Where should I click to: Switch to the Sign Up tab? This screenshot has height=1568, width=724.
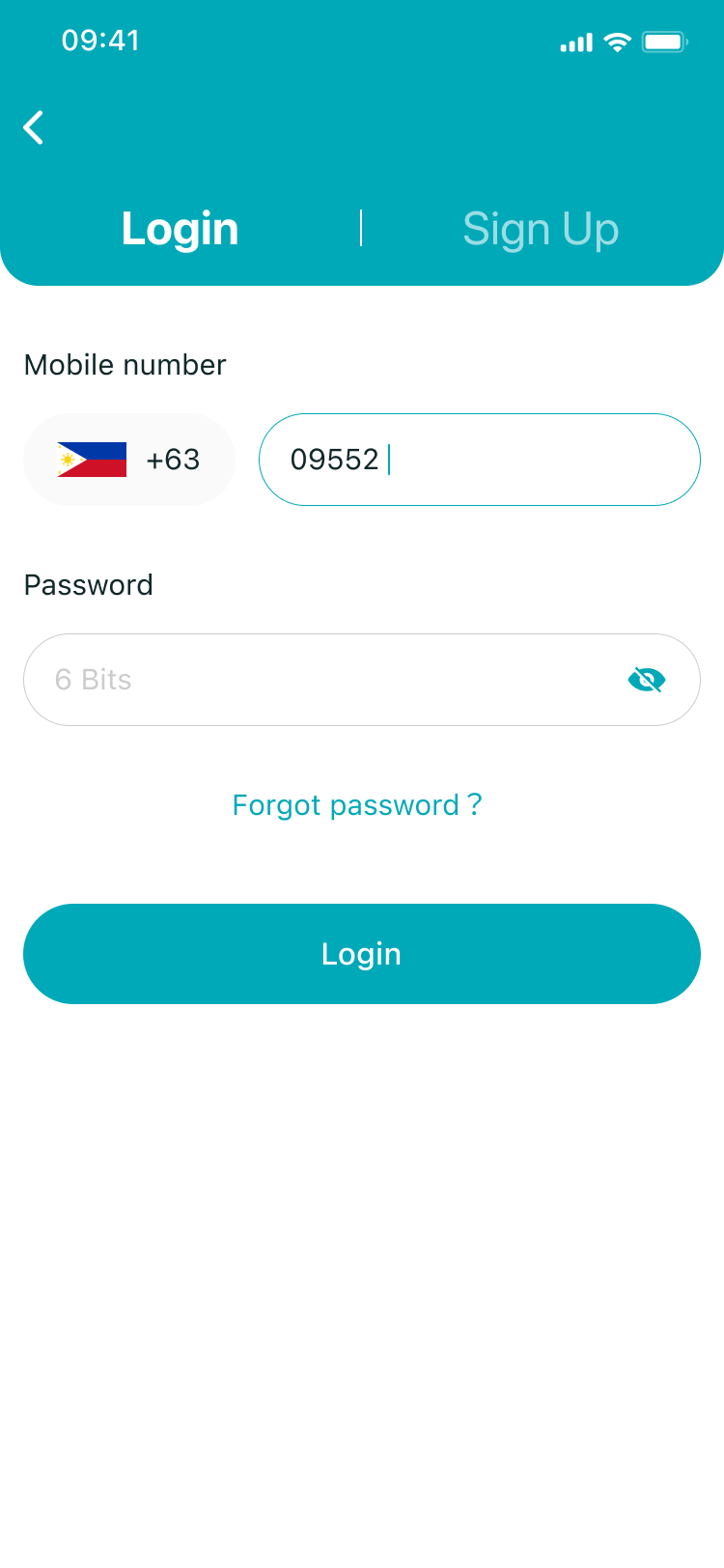click(541, 229)
